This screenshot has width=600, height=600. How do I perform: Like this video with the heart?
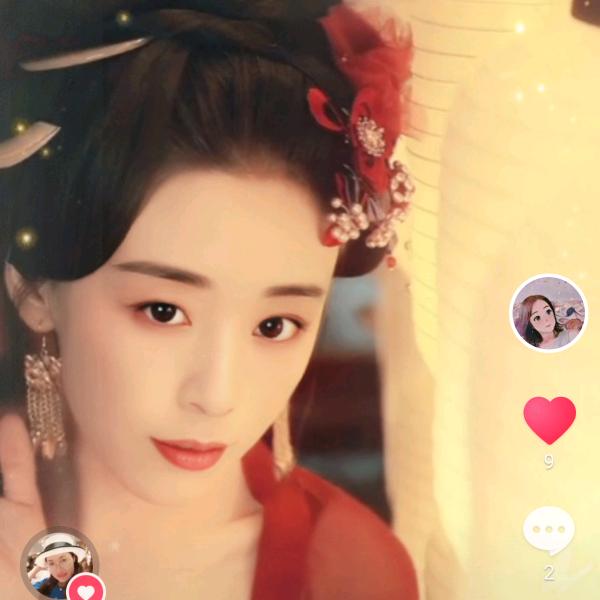tap(549, 419)
